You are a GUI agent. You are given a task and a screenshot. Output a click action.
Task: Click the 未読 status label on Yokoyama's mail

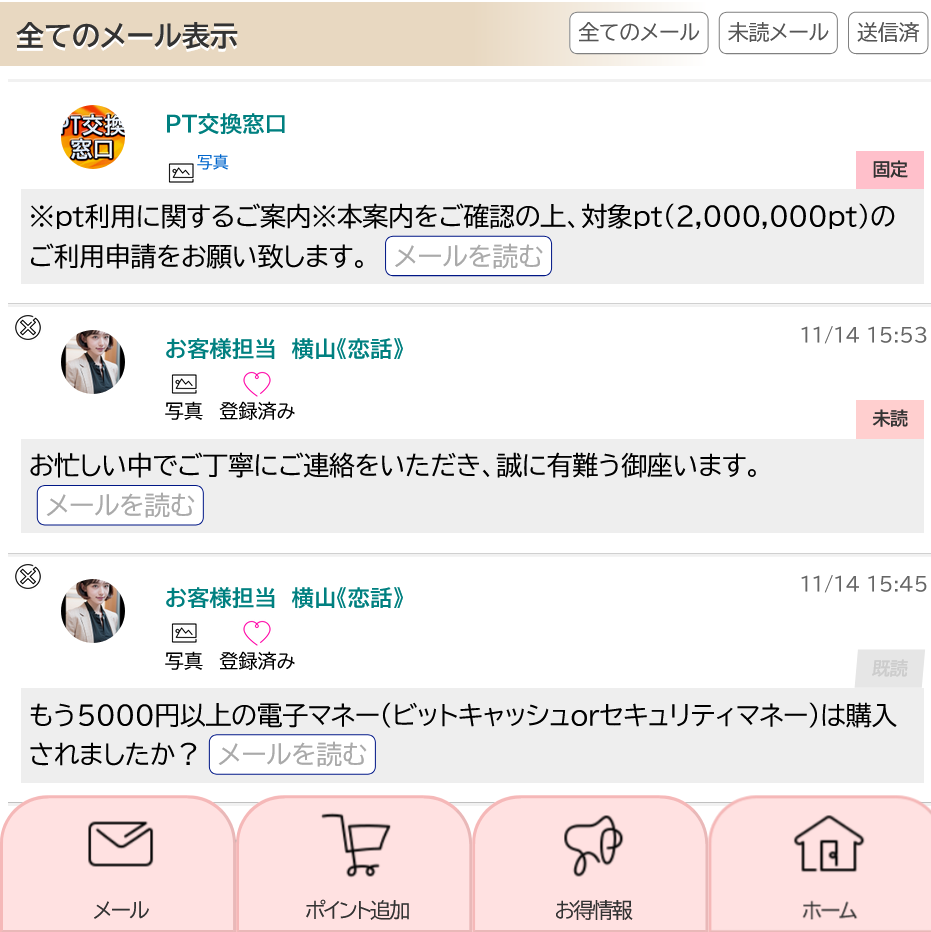coord(889,420)
